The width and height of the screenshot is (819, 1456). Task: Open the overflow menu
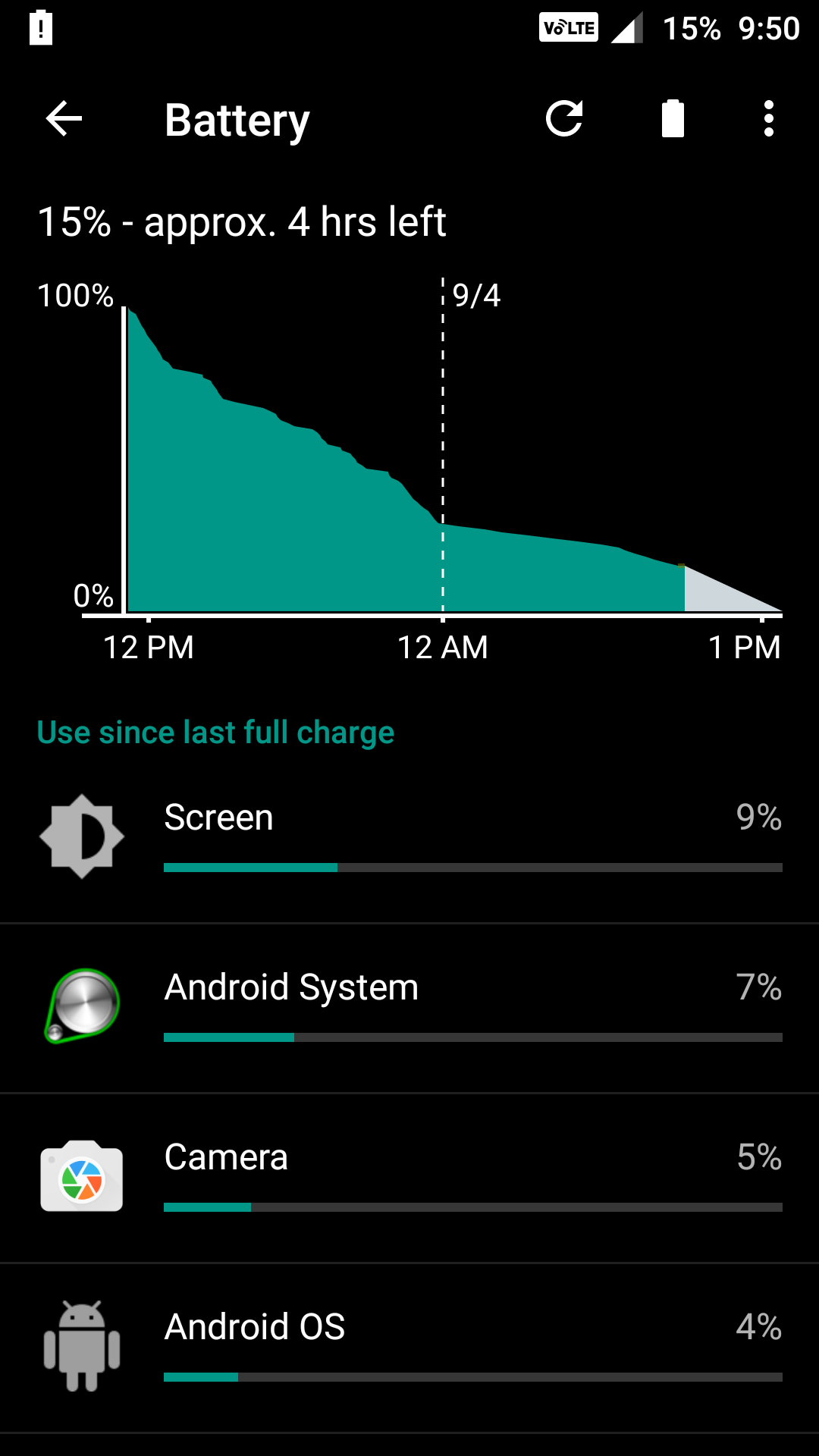769,119
